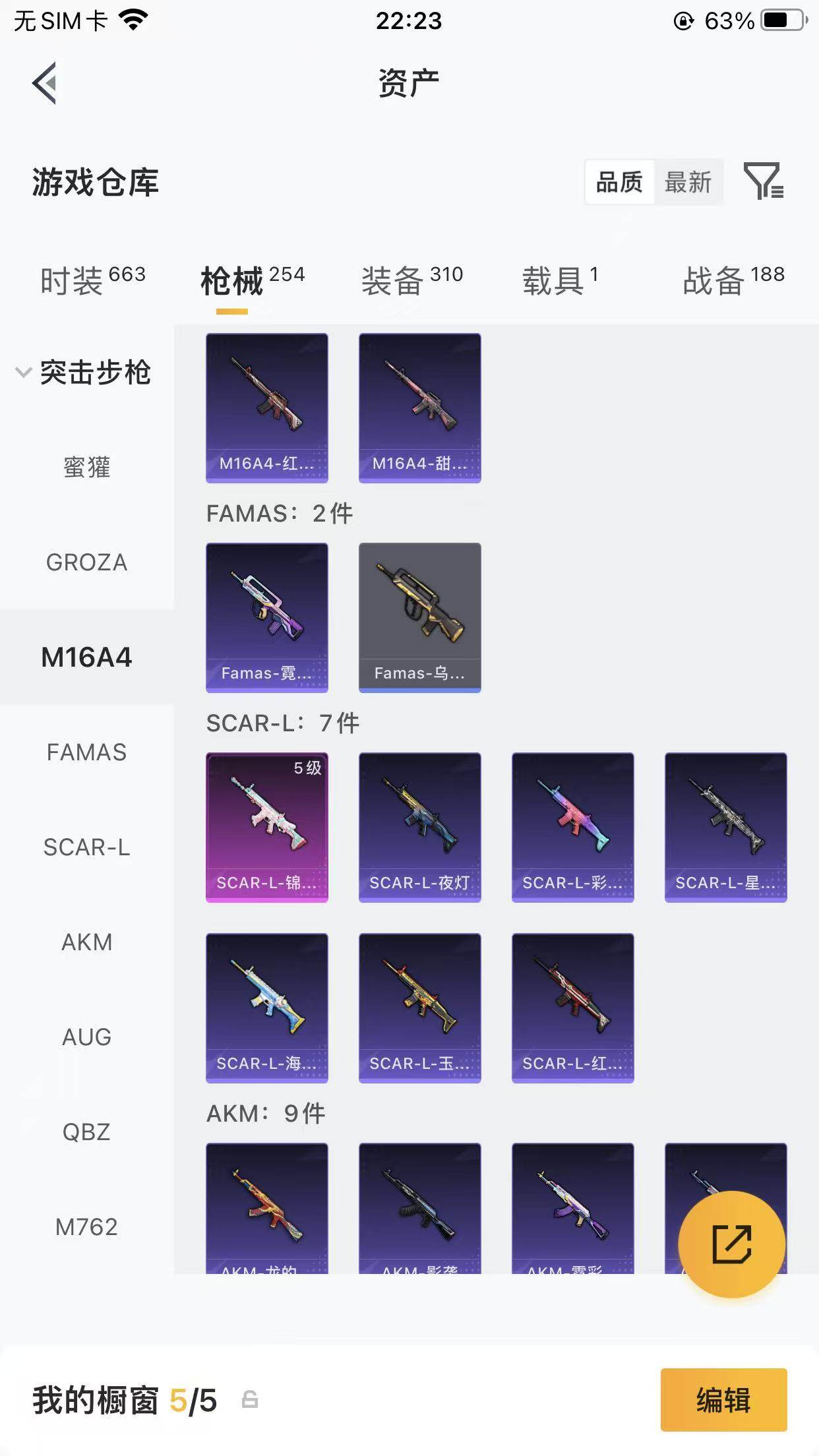Open the filter icon next to 最新
The image size is (819, 1456).
pos(763,181)
